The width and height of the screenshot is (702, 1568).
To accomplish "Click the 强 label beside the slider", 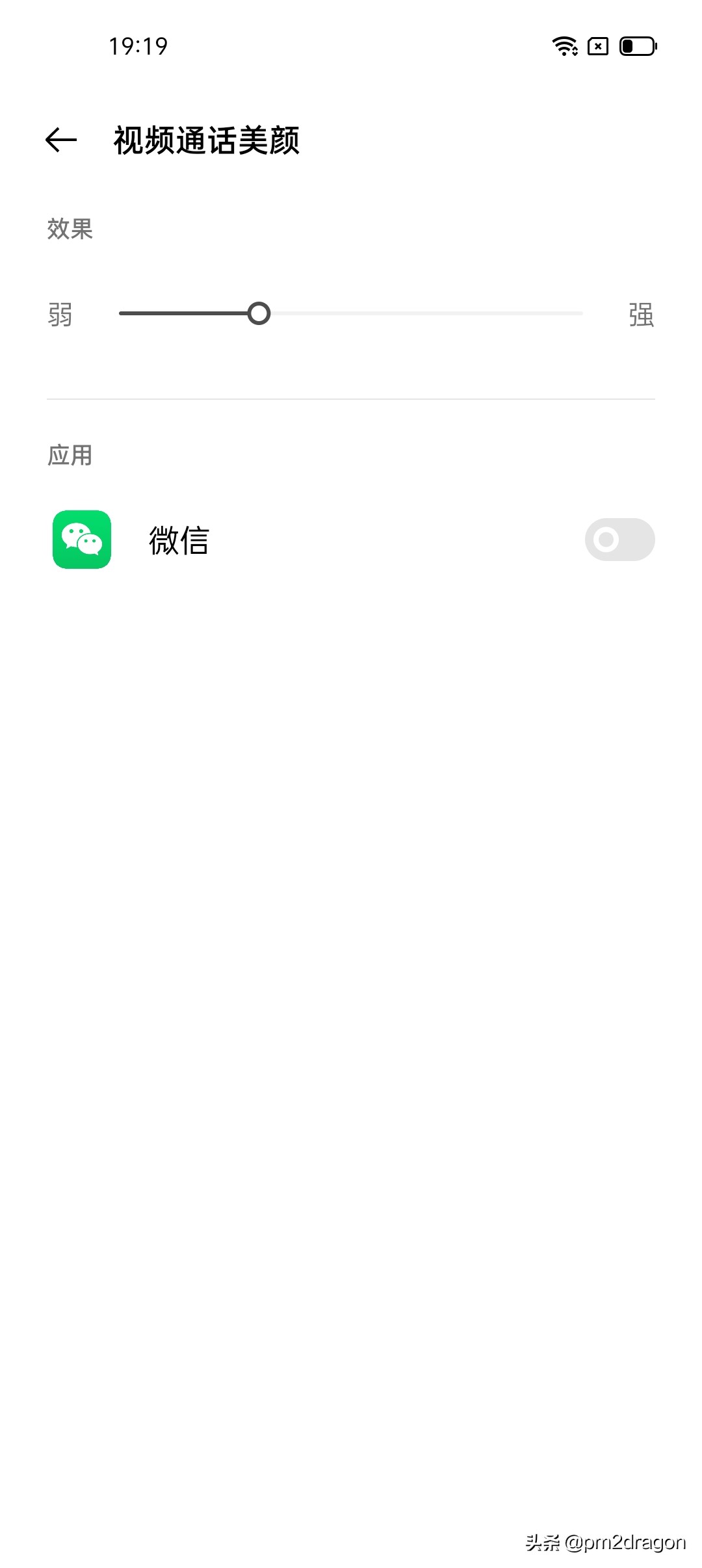I will point(640,315).
